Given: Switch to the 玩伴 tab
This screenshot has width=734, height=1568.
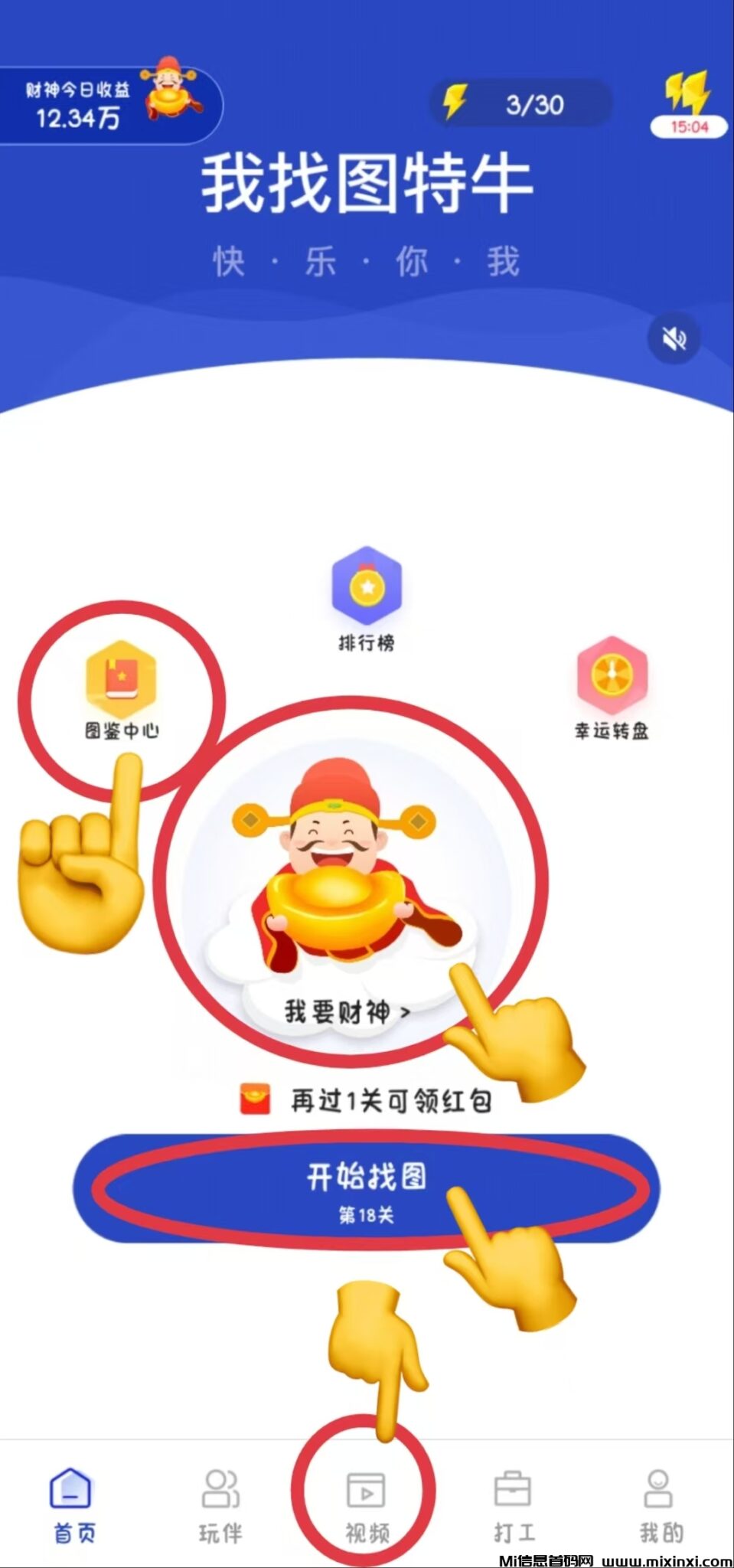Looking at the screenshot, I should 220,1505.
